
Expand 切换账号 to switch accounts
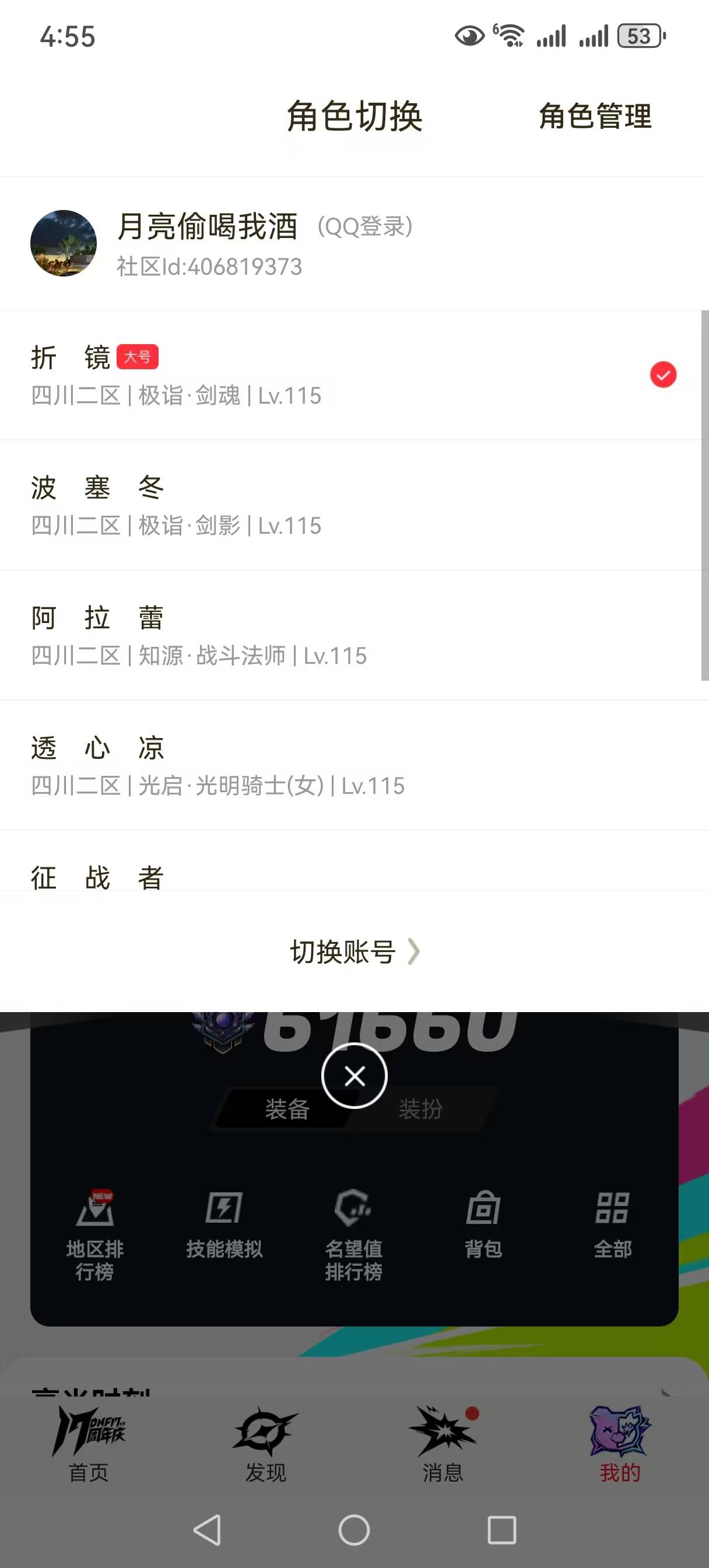click(x=344, y=951)
